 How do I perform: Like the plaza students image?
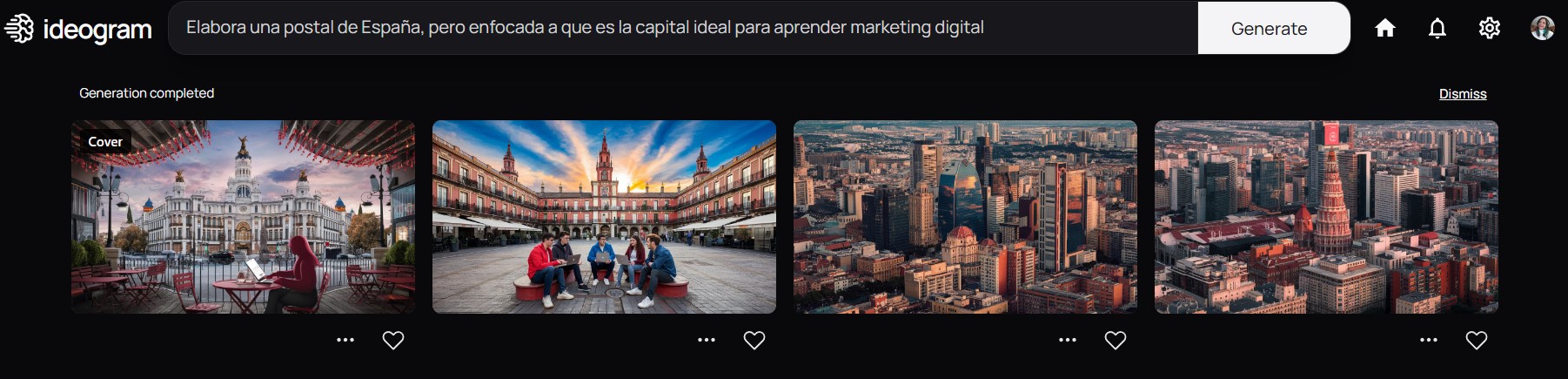tap(754, 340)
